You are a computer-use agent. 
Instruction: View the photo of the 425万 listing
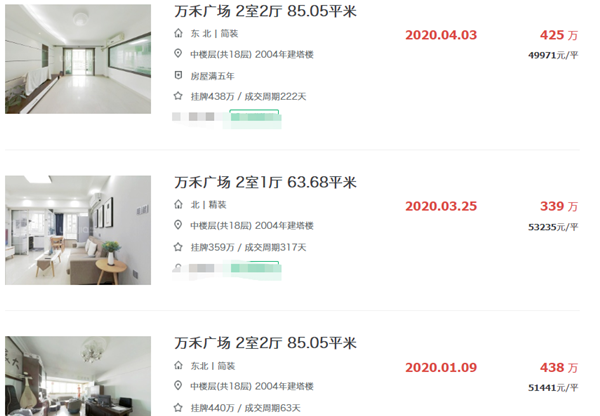(78, 58)
